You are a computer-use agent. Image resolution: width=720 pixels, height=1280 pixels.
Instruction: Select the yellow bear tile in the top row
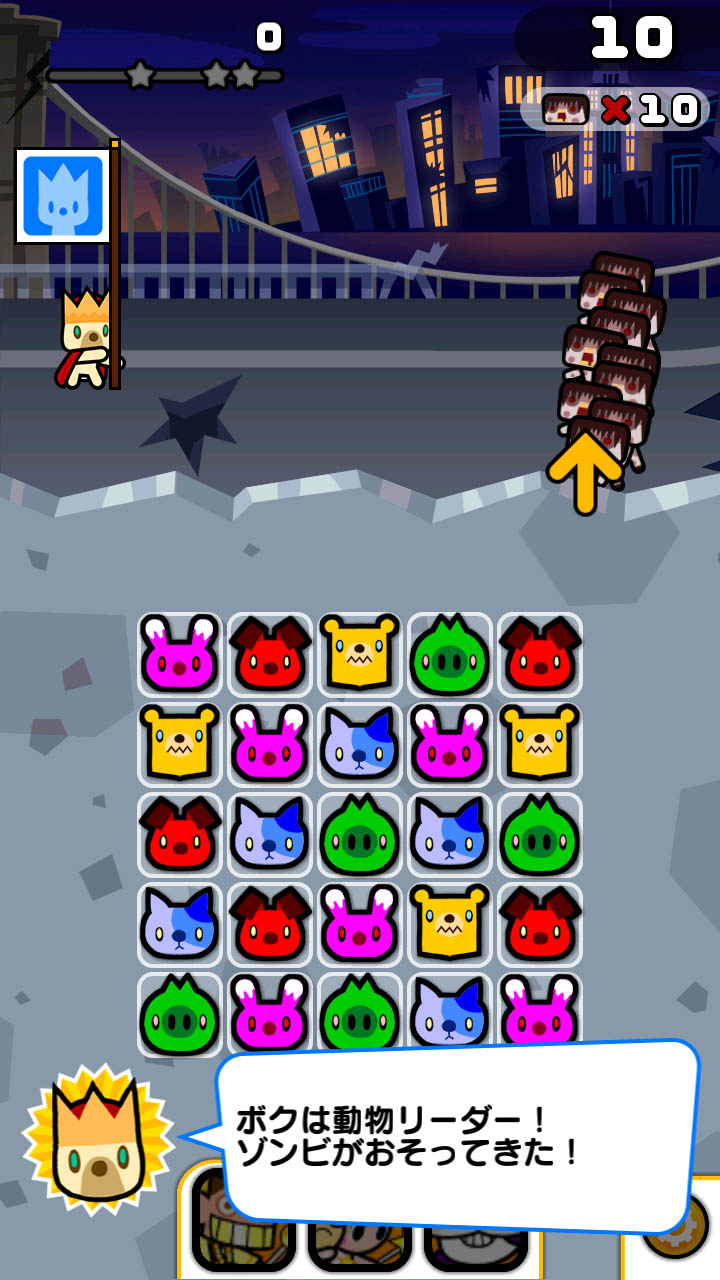click(360, 654)
